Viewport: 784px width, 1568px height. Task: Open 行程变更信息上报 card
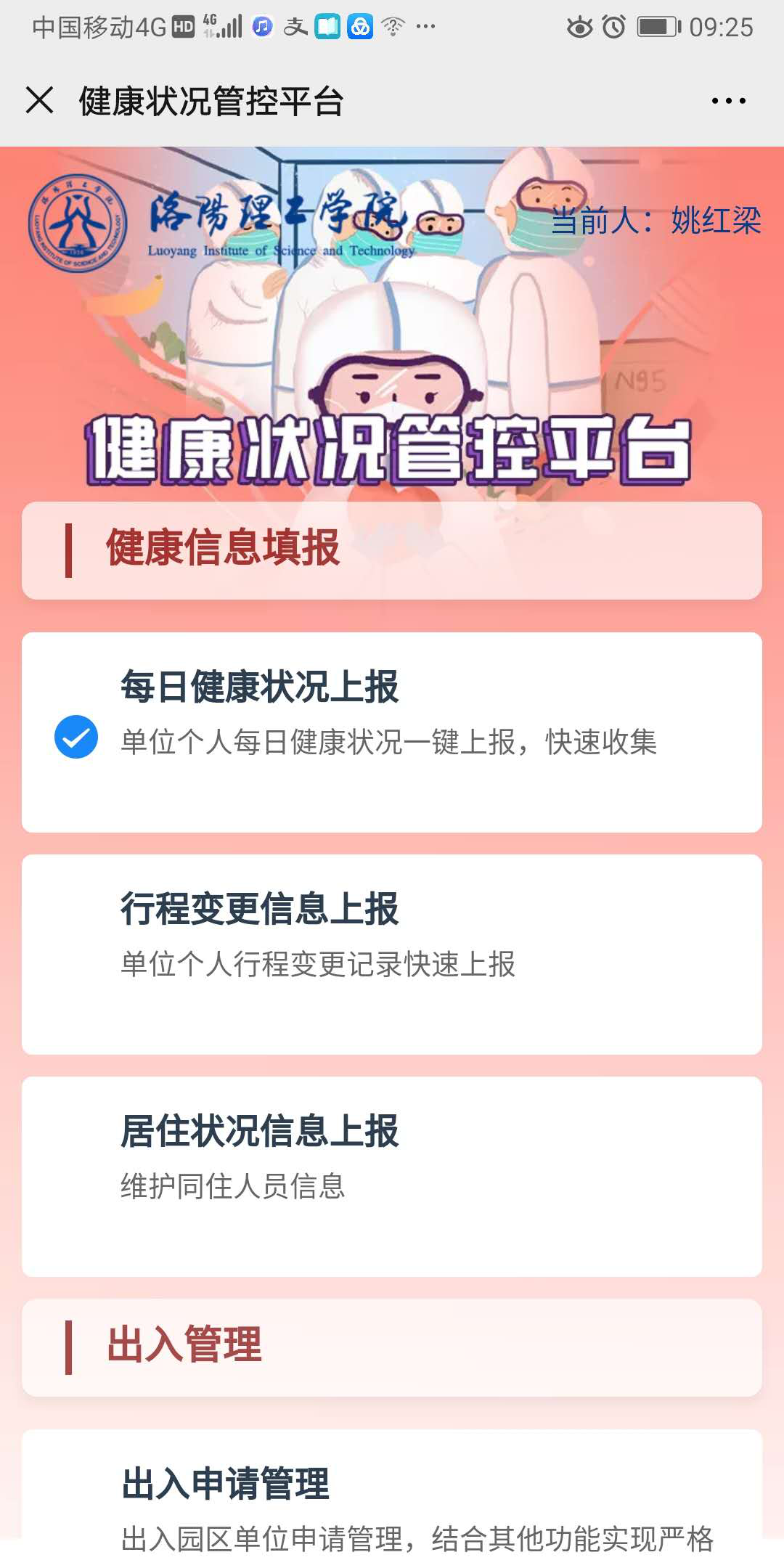(392, 954)
